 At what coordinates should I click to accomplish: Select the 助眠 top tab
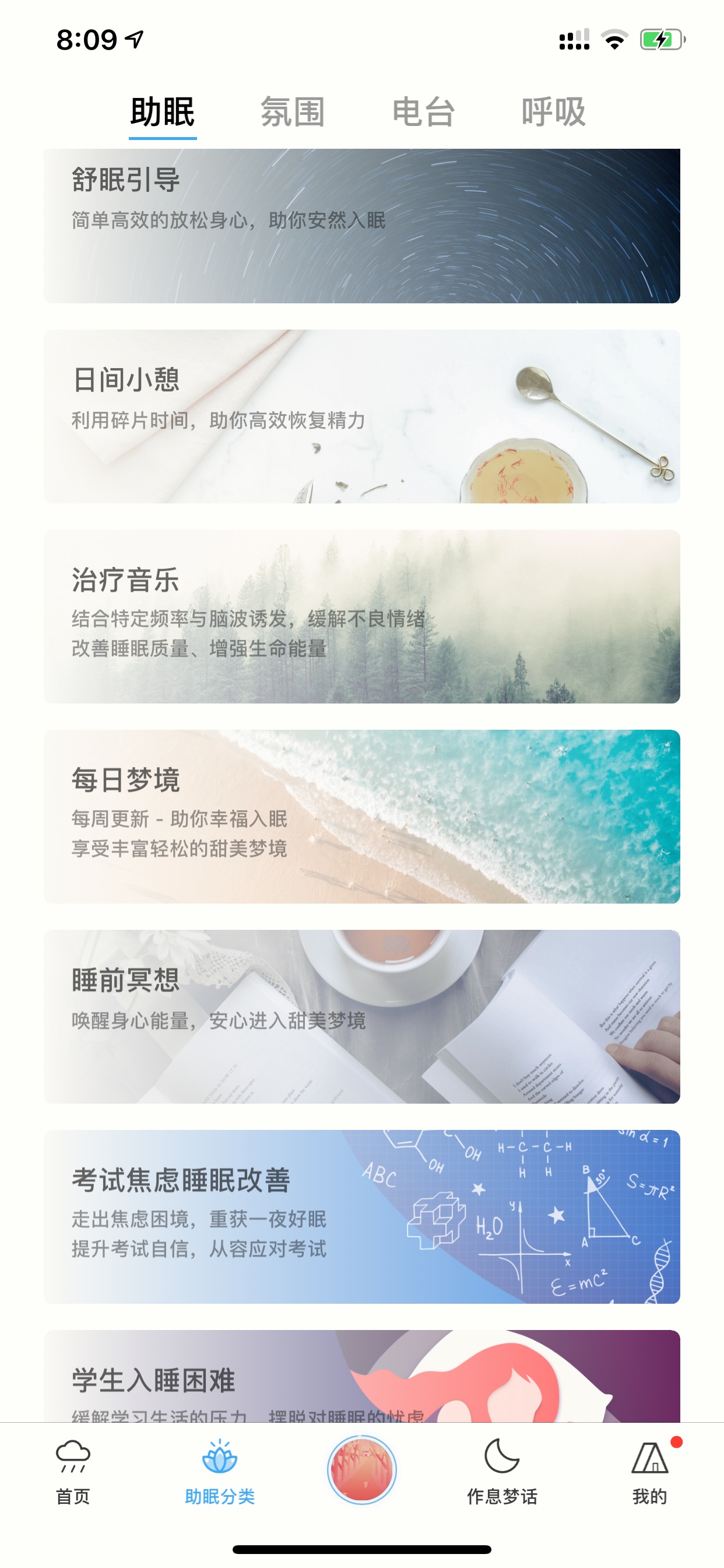coord(163,112)
